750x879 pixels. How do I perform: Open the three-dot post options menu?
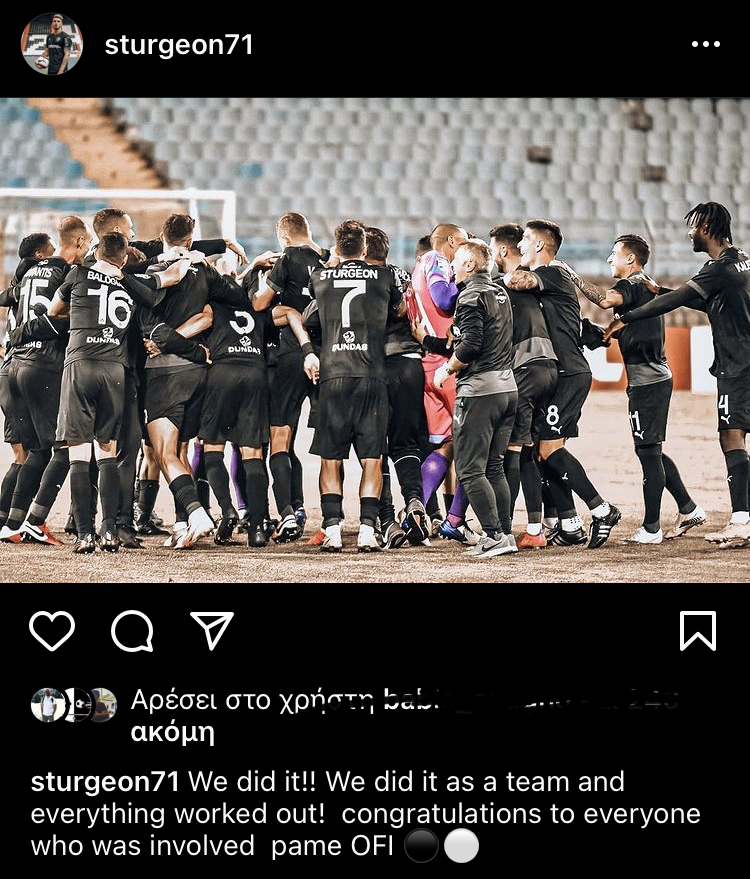tap(705, 45)
